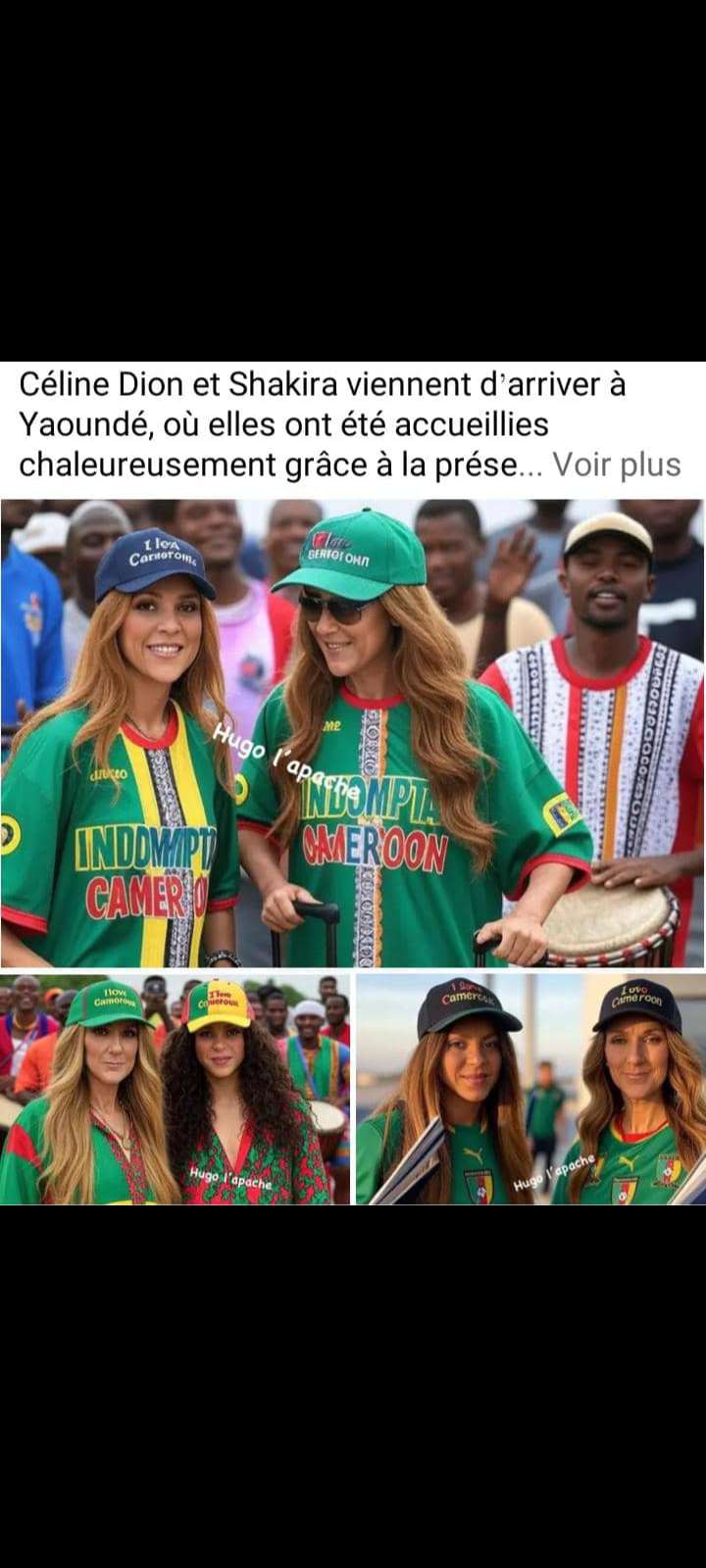Open the photo with two black caps
Viewport: 706px width, 1568px height.
pyautogui.click(x=529, y=1088)
